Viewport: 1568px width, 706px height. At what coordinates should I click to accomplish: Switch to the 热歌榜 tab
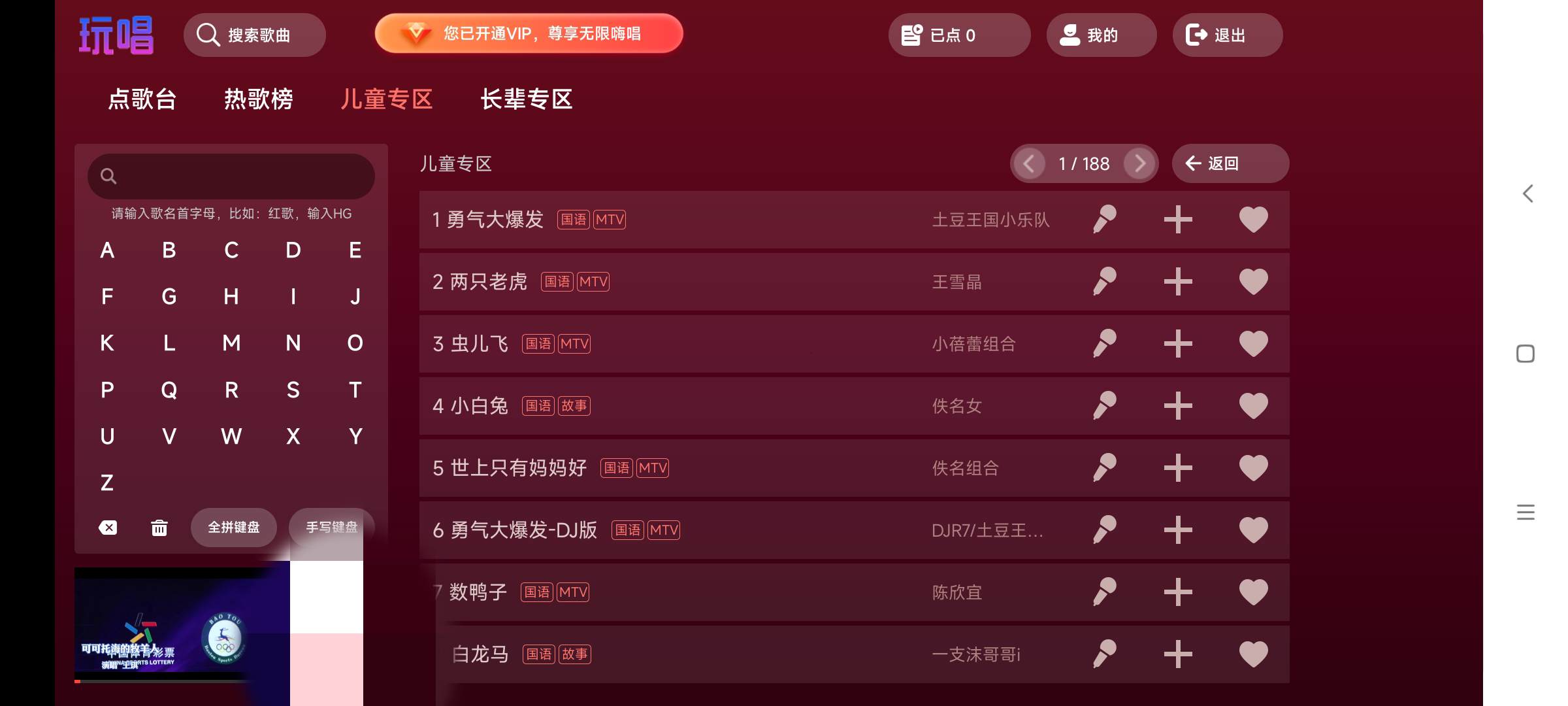259,99
